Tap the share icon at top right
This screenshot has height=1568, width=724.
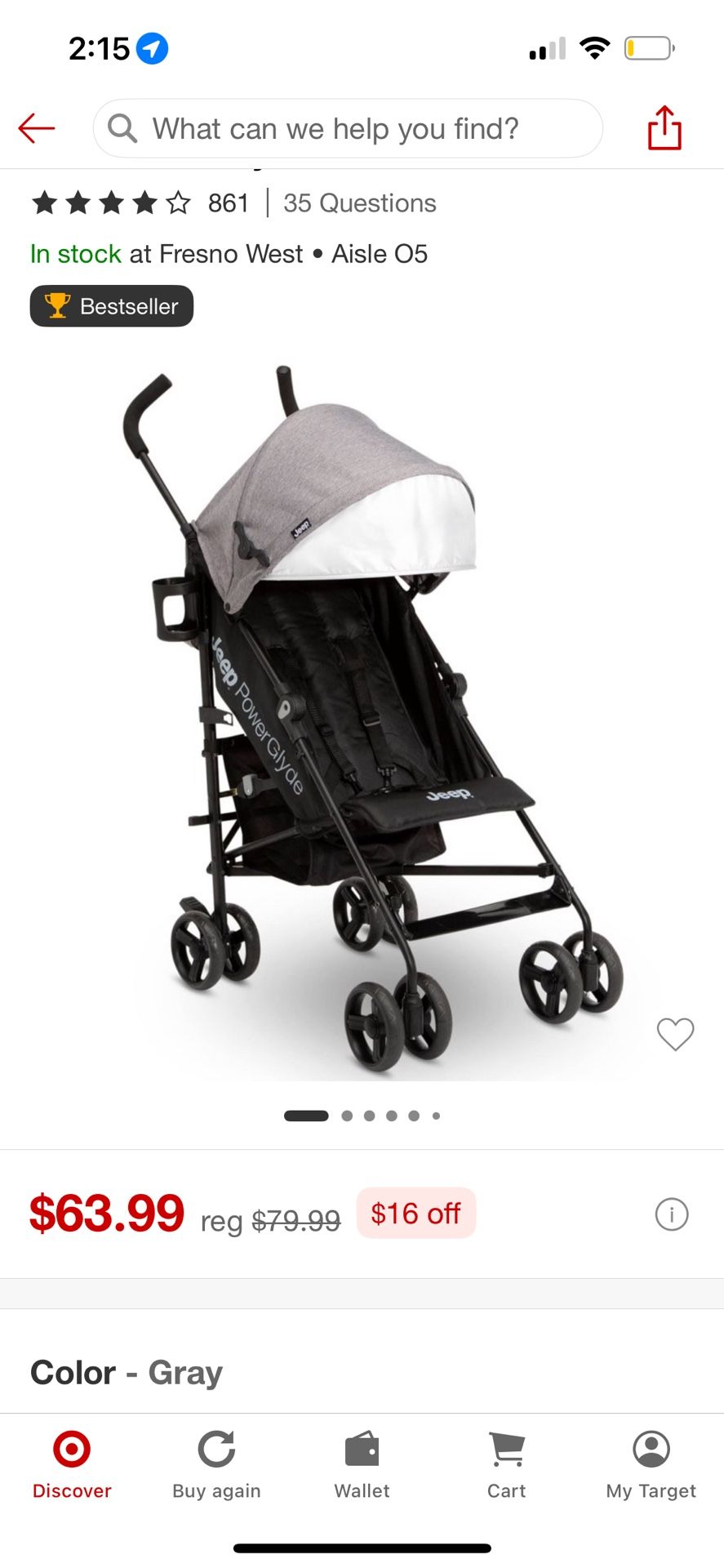point(664,127)
